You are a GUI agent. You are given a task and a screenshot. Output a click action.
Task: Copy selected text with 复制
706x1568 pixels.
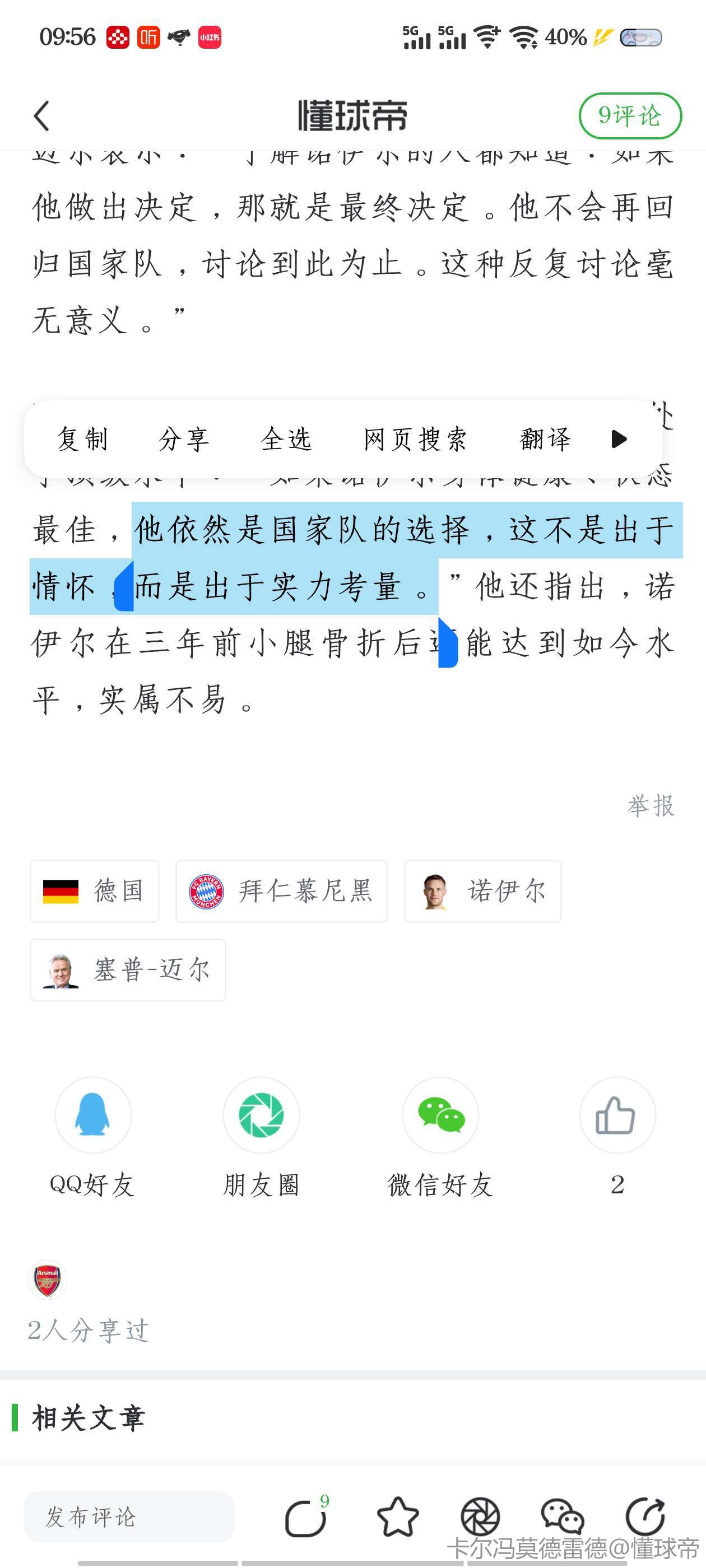[83, 439]
